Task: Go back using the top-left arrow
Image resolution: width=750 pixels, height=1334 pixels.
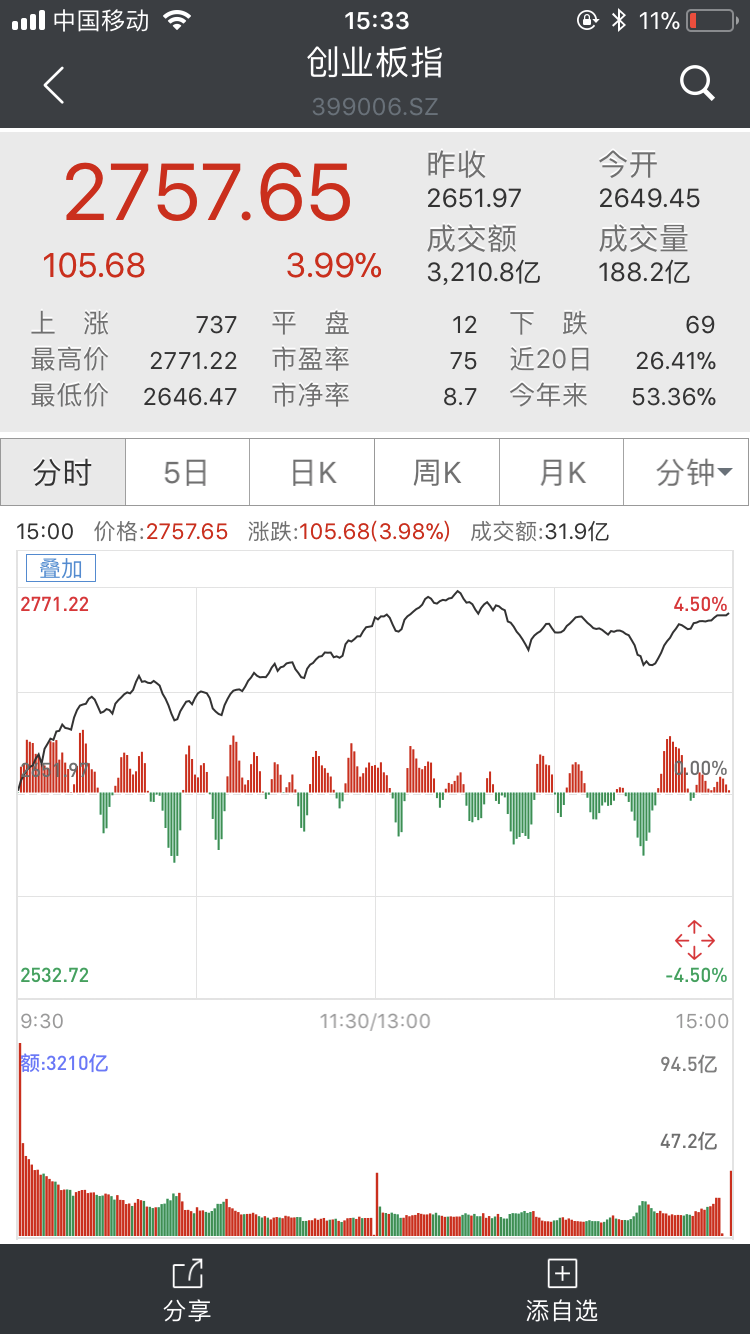Action: (54, 85)
